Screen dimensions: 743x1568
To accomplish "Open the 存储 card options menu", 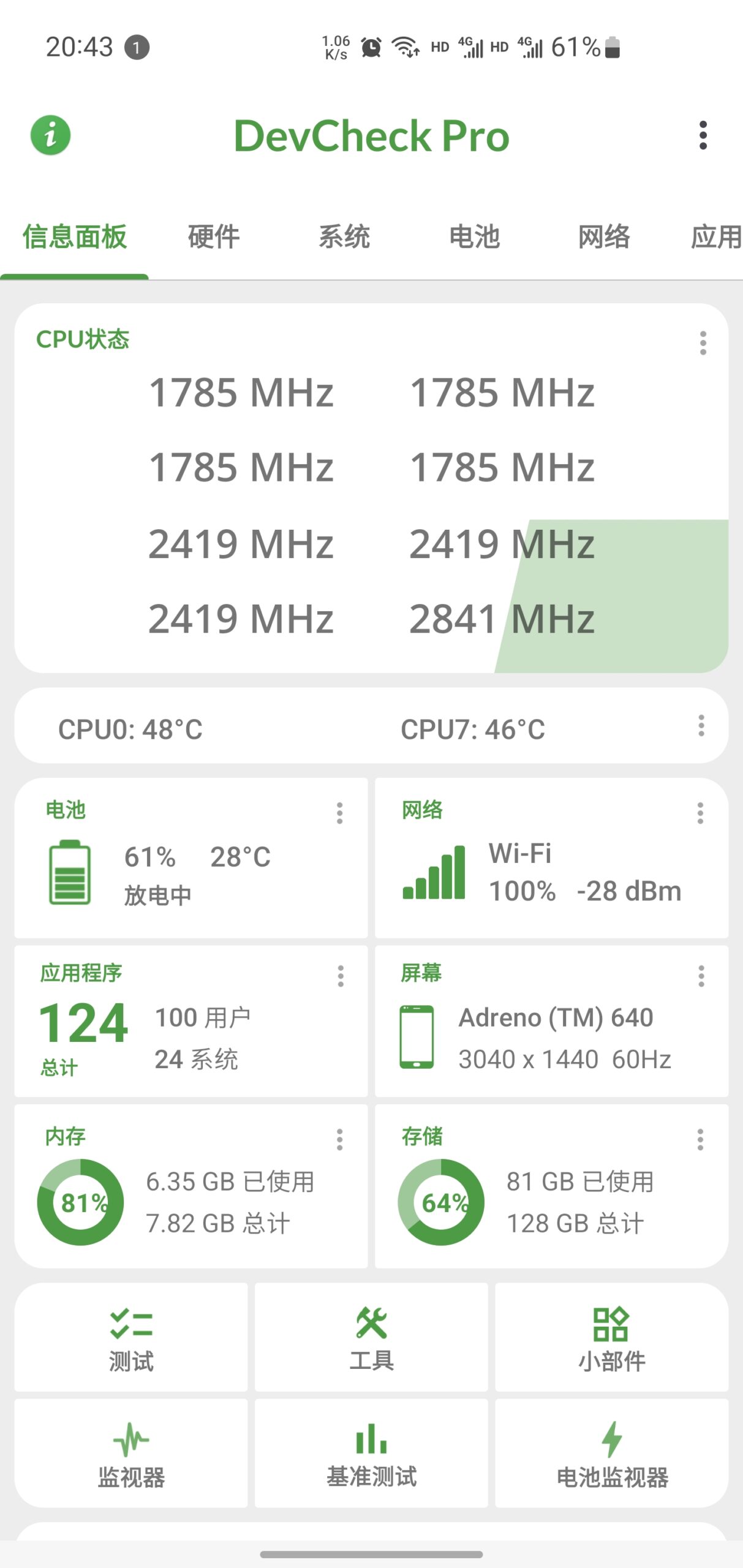I will (700, 1139).
